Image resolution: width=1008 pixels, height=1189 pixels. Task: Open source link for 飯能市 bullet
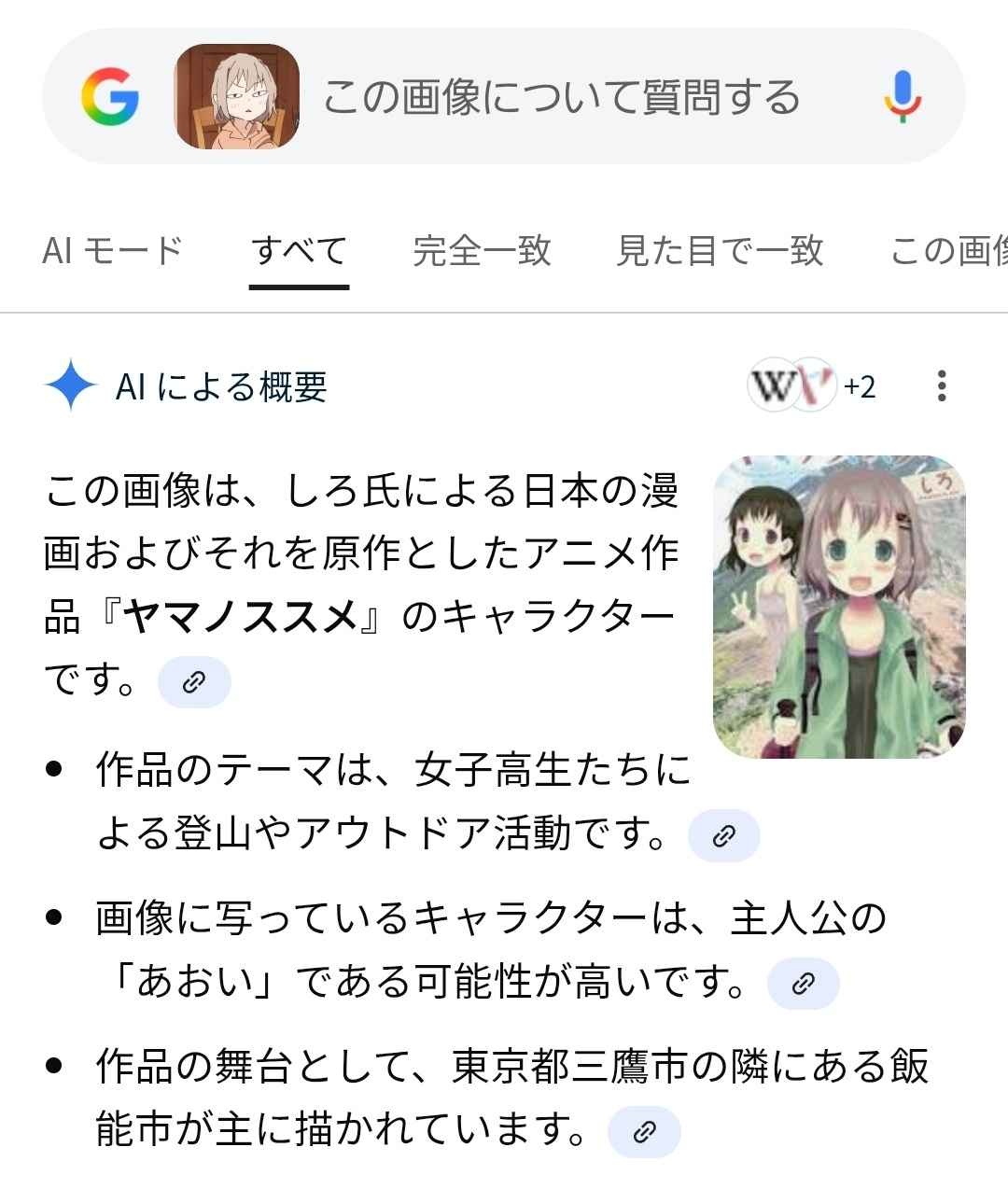[x=644, y=1133]
